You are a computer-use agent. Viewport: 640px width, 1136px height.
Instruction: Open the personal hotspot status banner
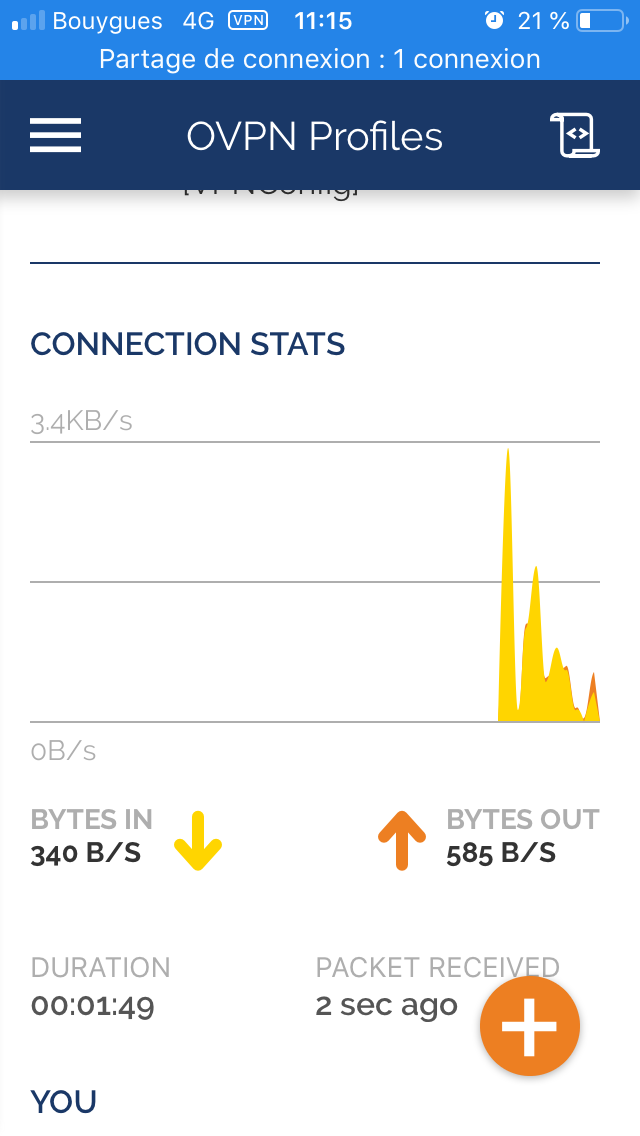click(320, 59)
